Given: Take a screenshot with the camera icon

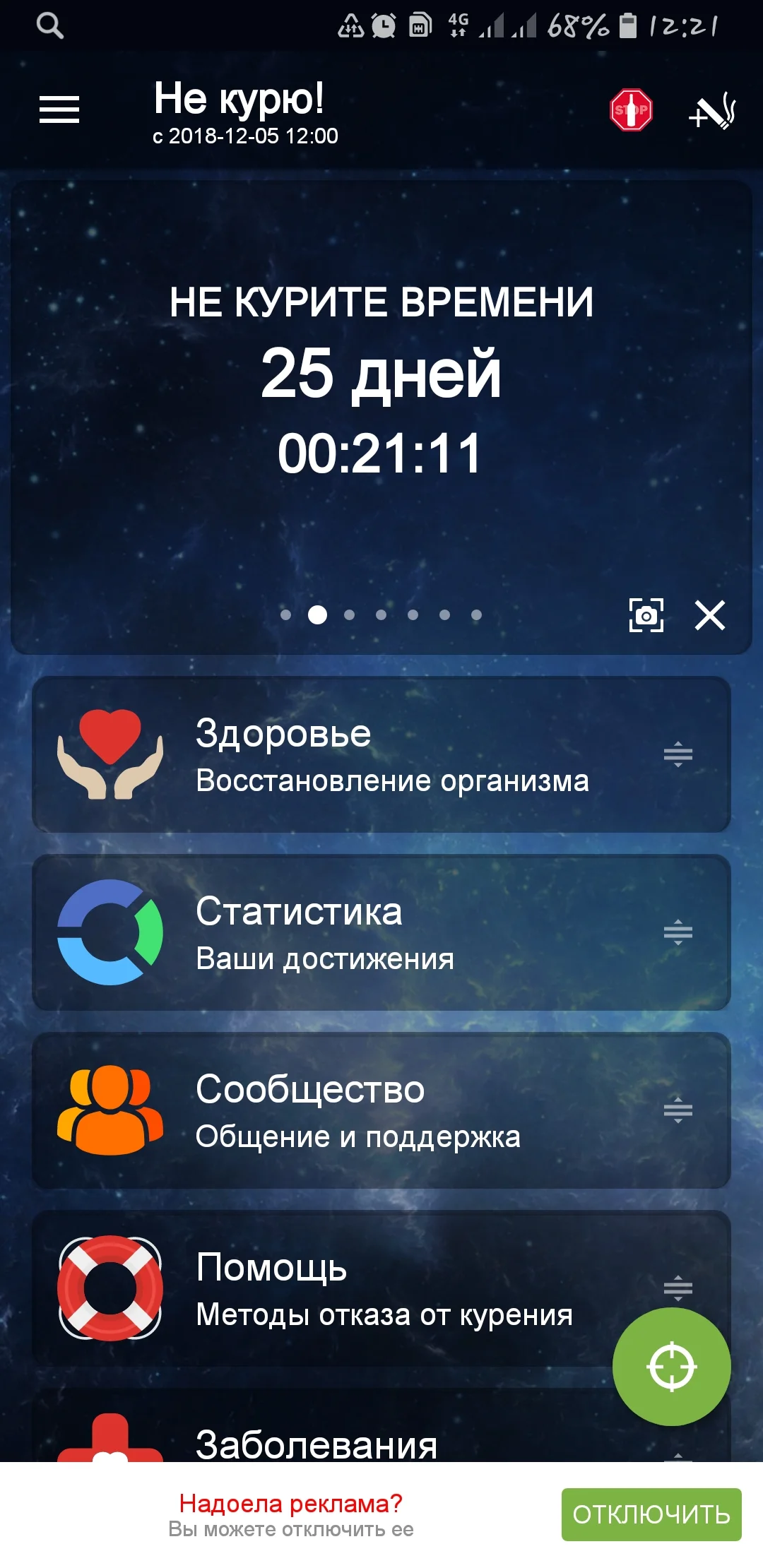Looking at the screenshot, I should click(646, 617).
